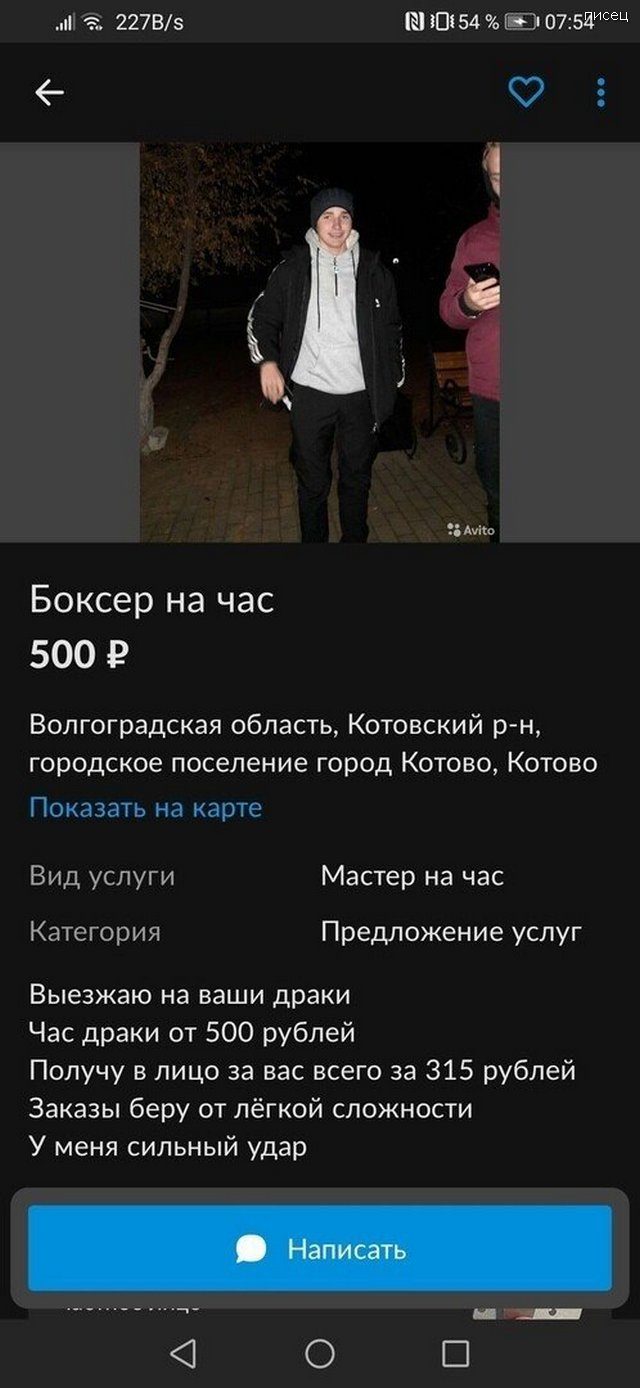Message the seller with 'Написать'
The width and height of the screenshot is (640, 1388).
click(x=320, y=1248)
